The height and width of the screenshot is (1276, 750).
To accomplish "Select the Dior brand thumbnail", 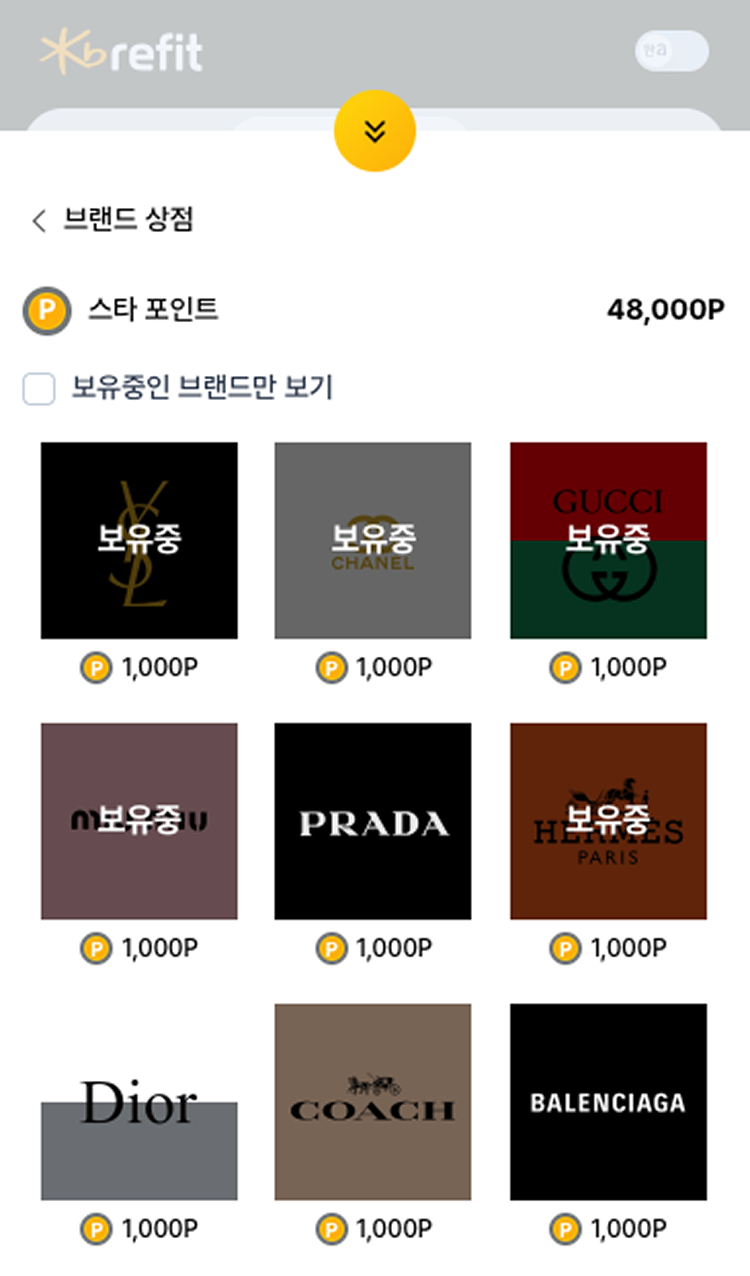I will point(139,1103).
